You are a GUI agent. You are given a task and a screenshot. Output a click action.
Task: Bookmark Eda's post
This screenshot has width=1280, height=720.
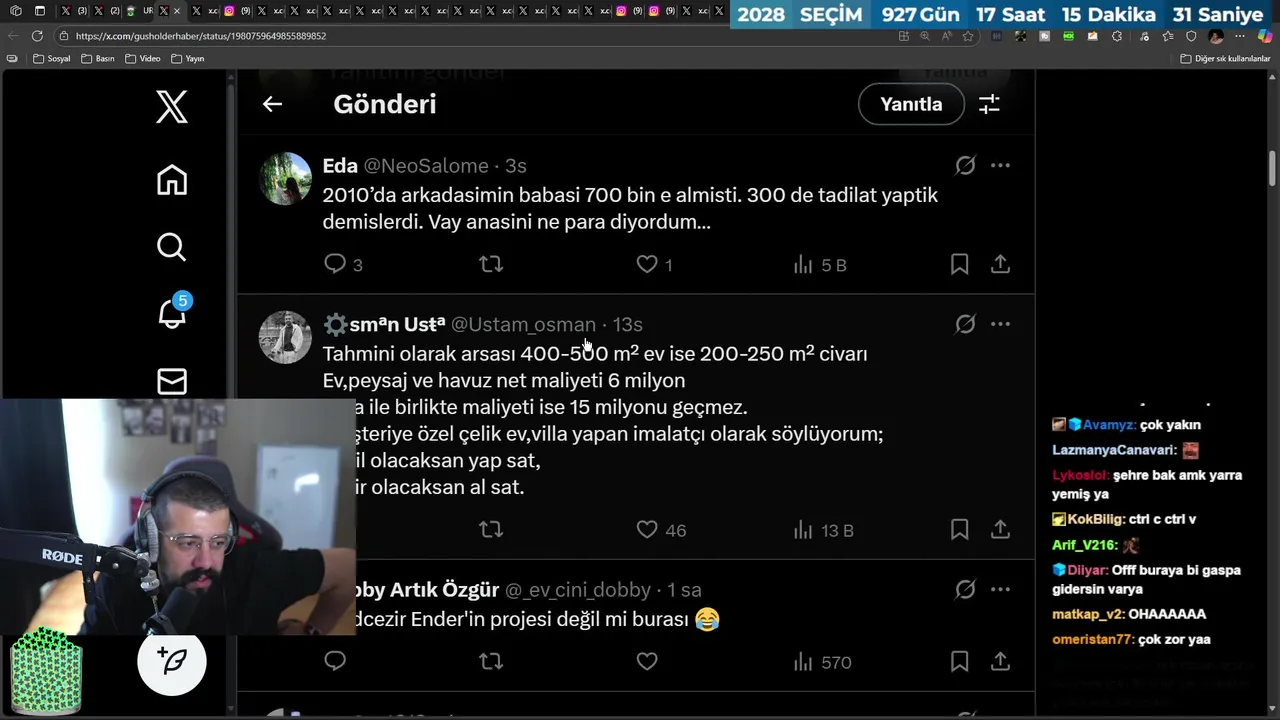pyautogui.click(x=959, y=264)
